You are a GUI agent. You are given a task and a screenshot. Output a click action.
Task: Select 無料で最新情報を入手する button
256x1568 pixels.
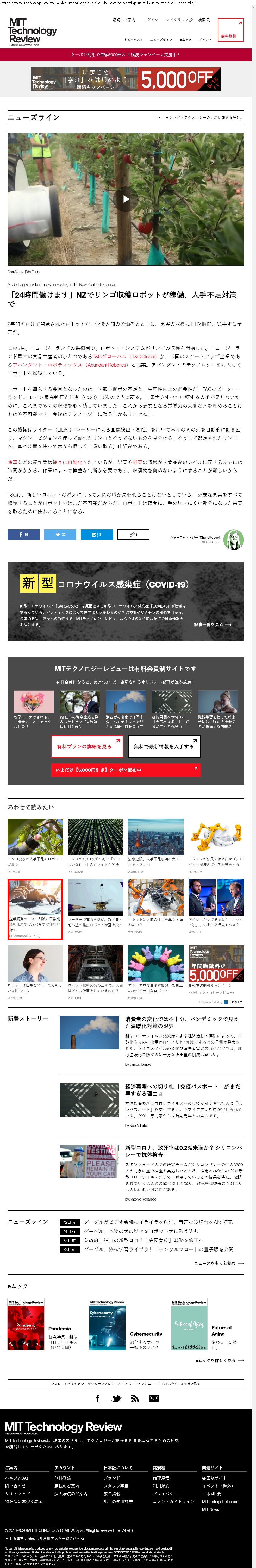[x=164, y=746]
